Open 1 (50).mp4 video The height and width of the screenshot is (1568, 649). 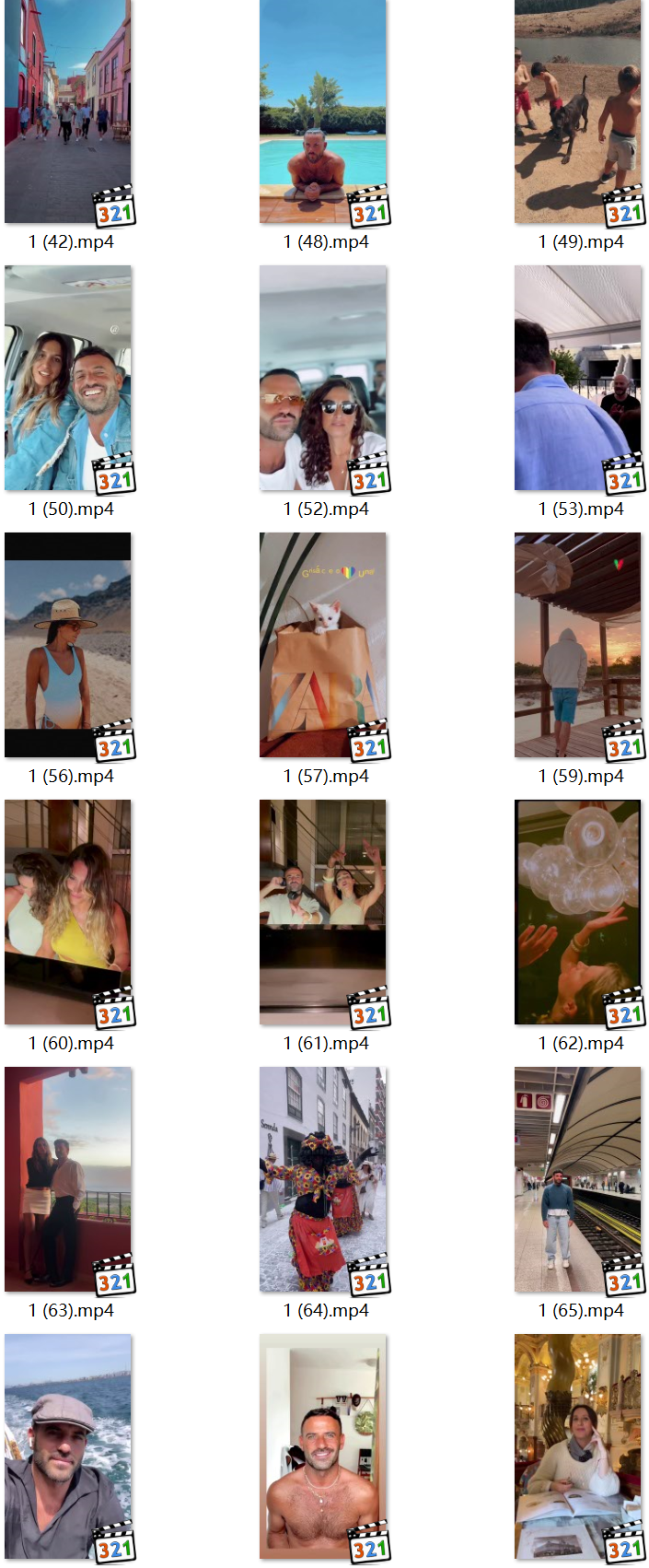(x=68, y=378)
